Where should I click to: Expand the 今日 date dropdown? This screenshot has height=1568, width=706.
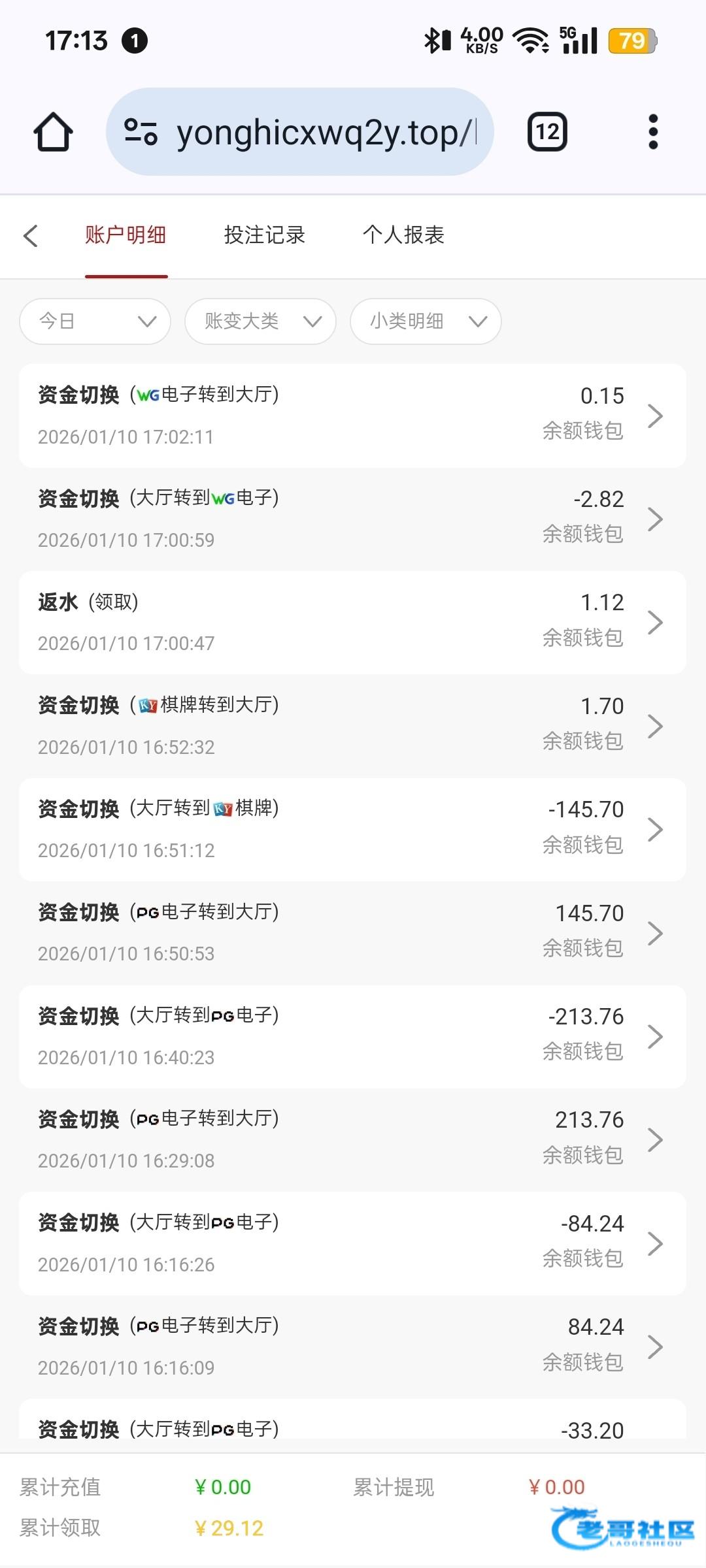point(95,321)
